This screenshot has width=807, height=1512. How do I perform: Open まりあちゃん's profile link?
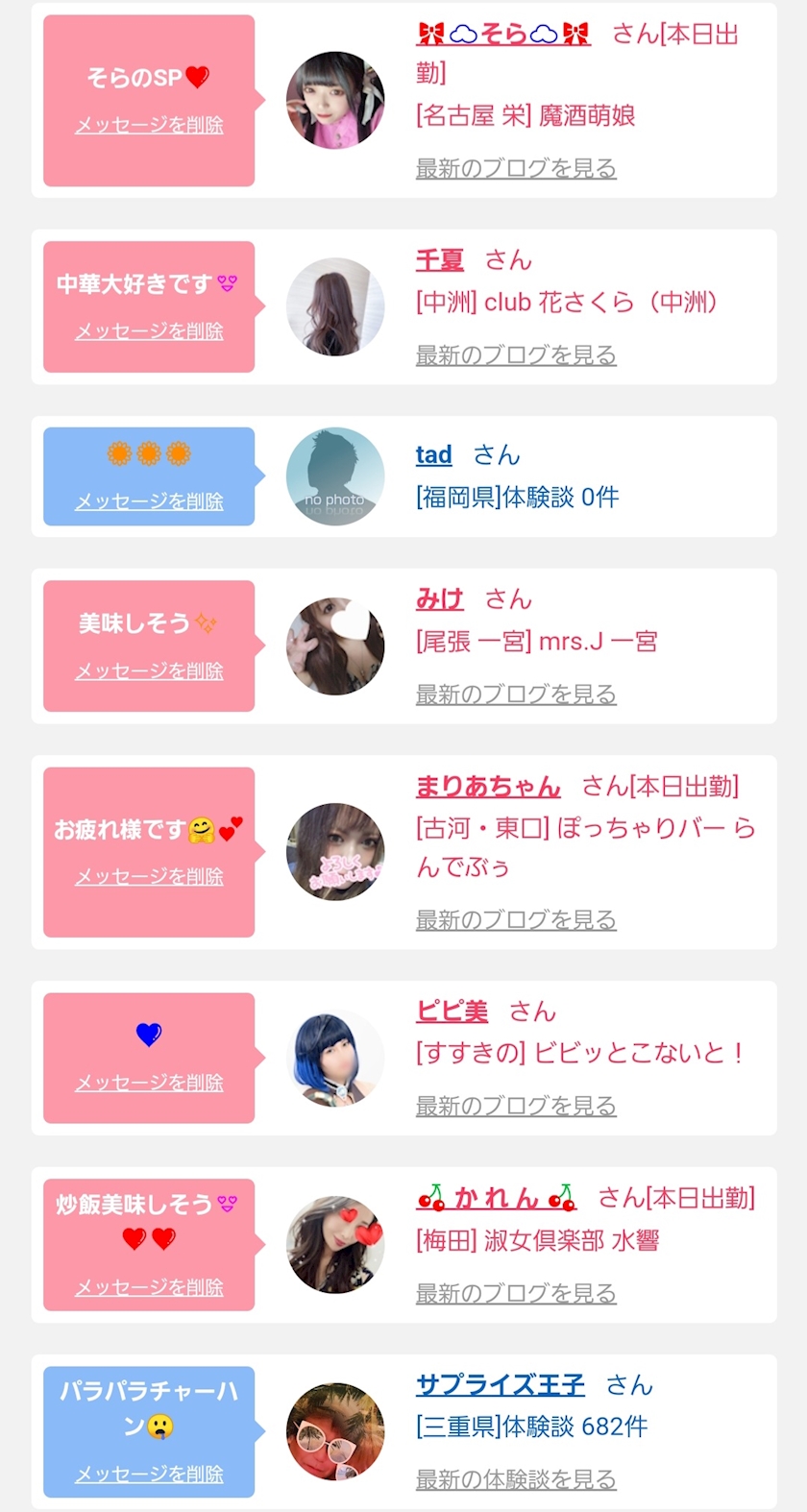(x=488, y=787)
